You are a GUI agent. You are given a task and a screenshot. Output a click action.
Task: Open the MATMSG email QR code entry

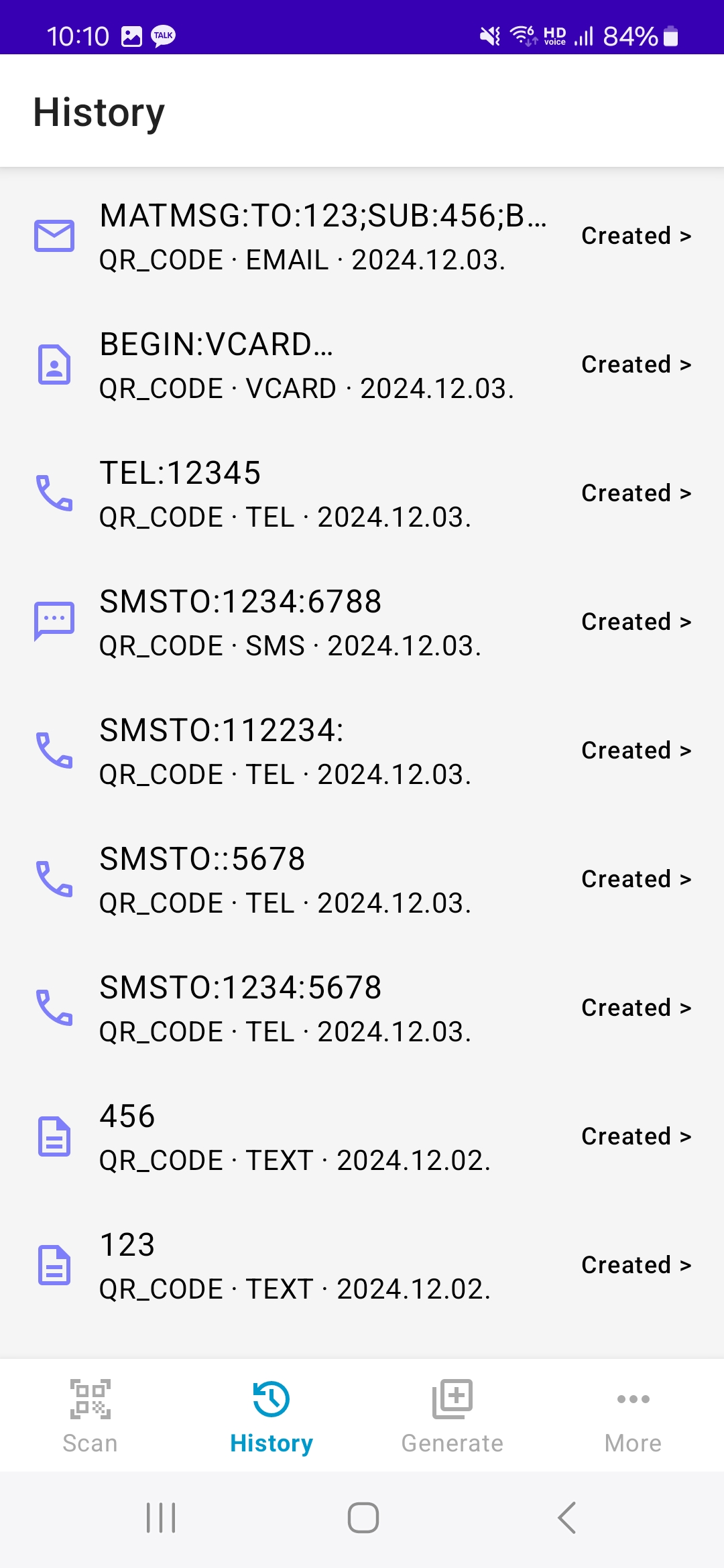(x=362, y=237)
